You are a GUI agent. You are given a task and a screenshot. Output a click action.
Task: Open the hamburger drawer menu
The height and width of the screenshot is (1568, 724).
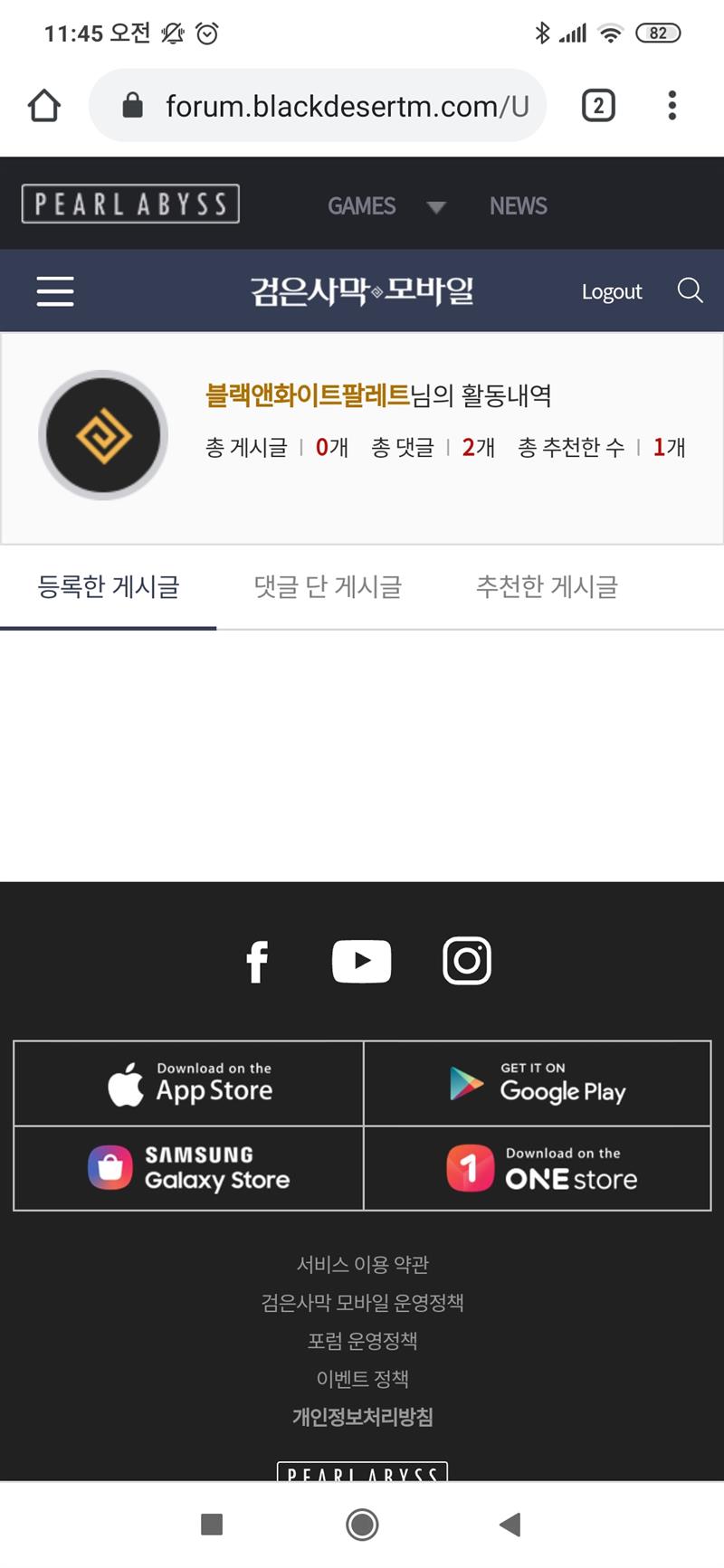coord(55,291)
